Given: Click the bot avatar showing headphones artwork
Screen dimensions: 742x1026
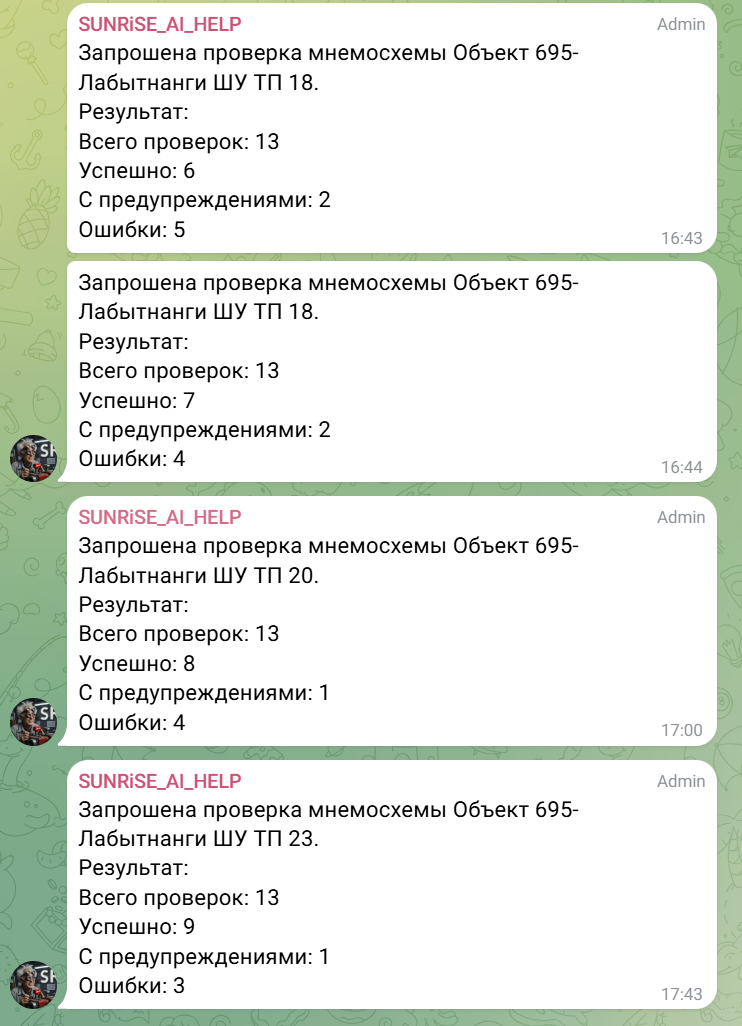Looking at the screenshot, I should tap(33, 456).
